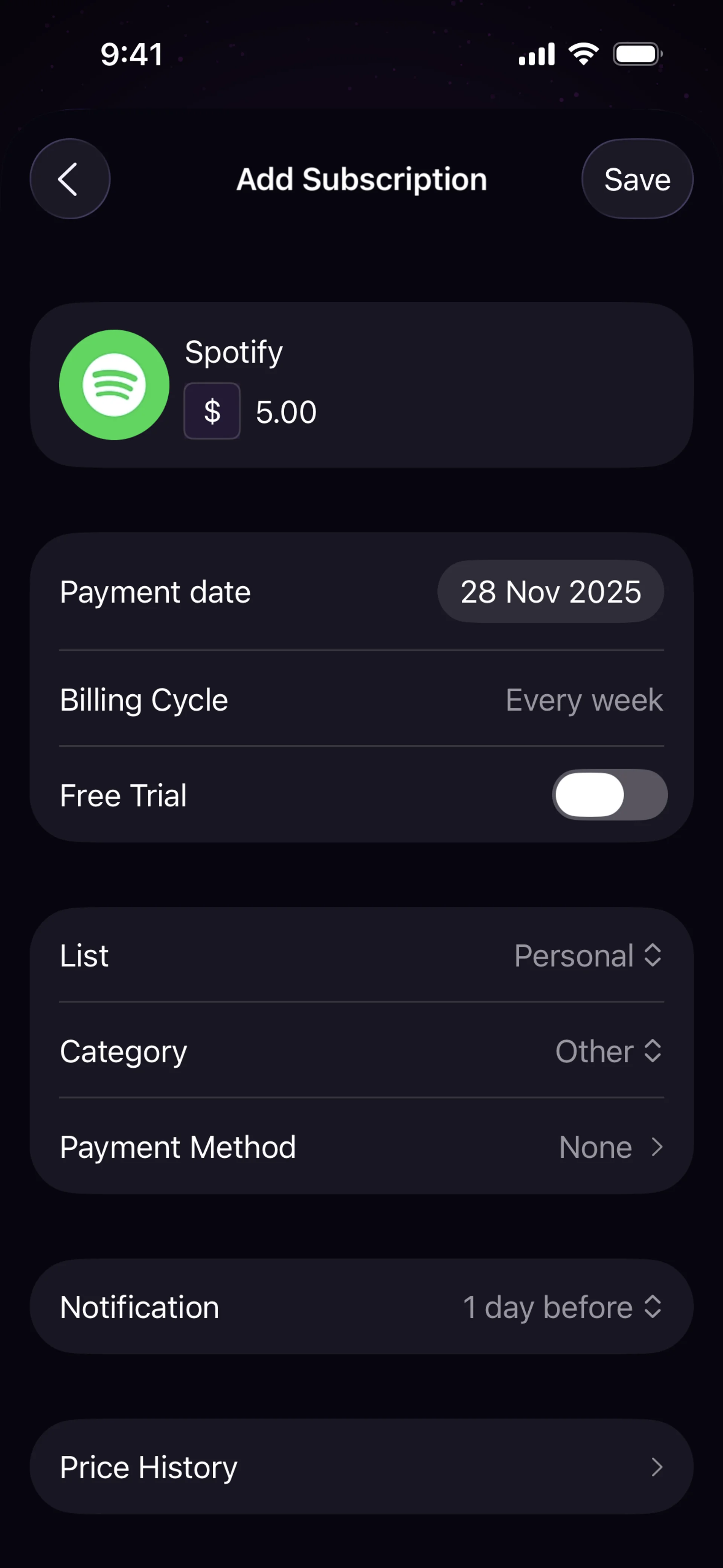Image resolution: width=723 pixels, height=1568 pixels.
Task: Change the Billing Cycle from Every week
Action: click(x=584, y=700)
